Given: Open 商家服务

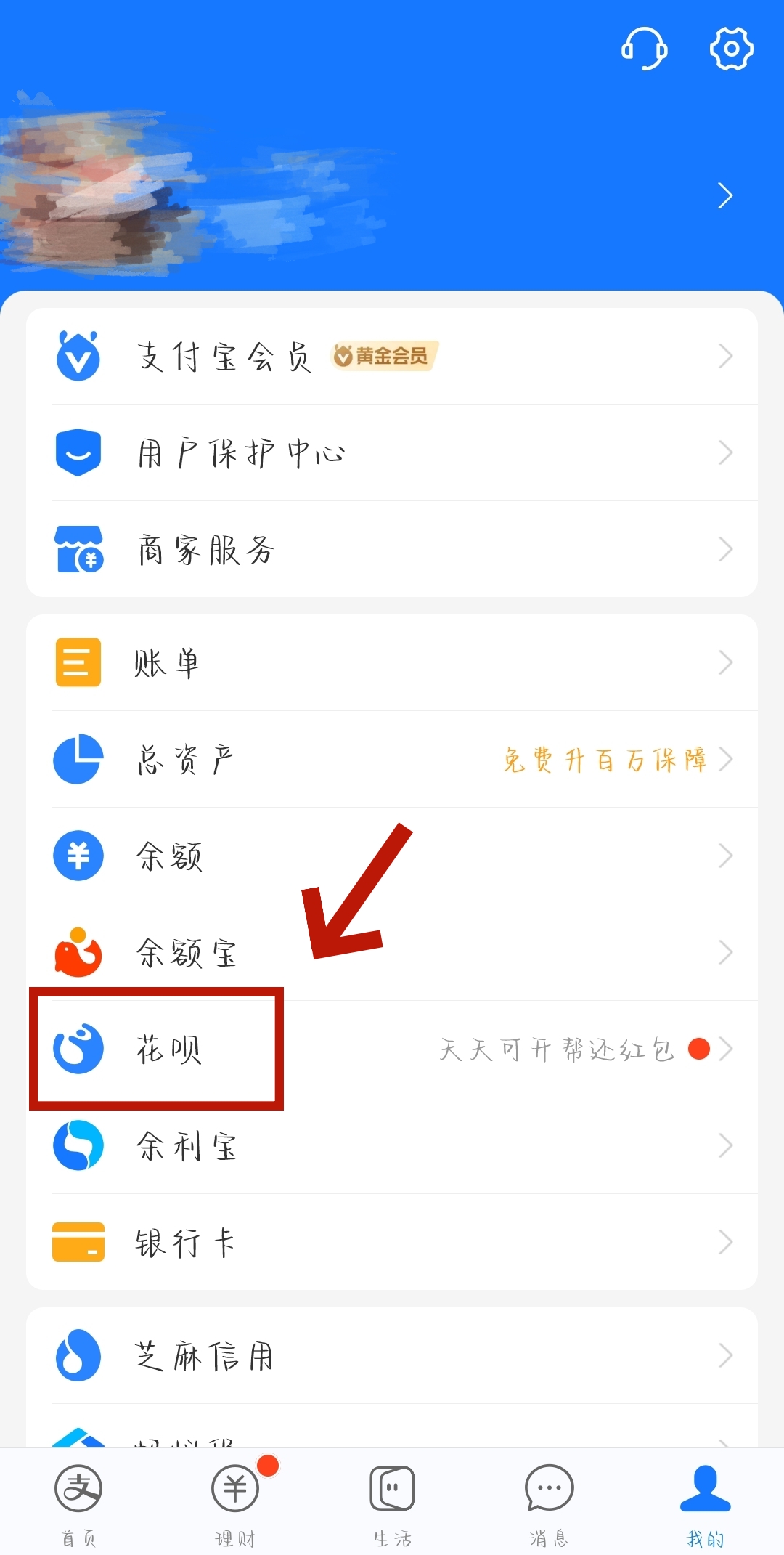Looking at the screenshot, I should click(392, 549).
